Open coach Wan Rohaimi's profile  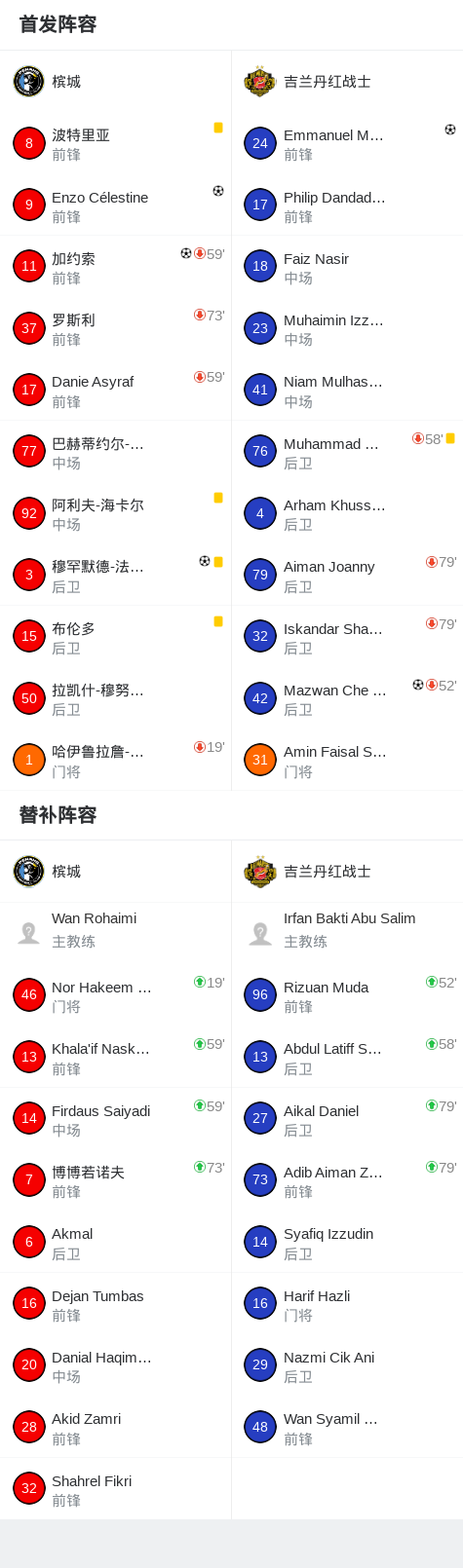115,933
